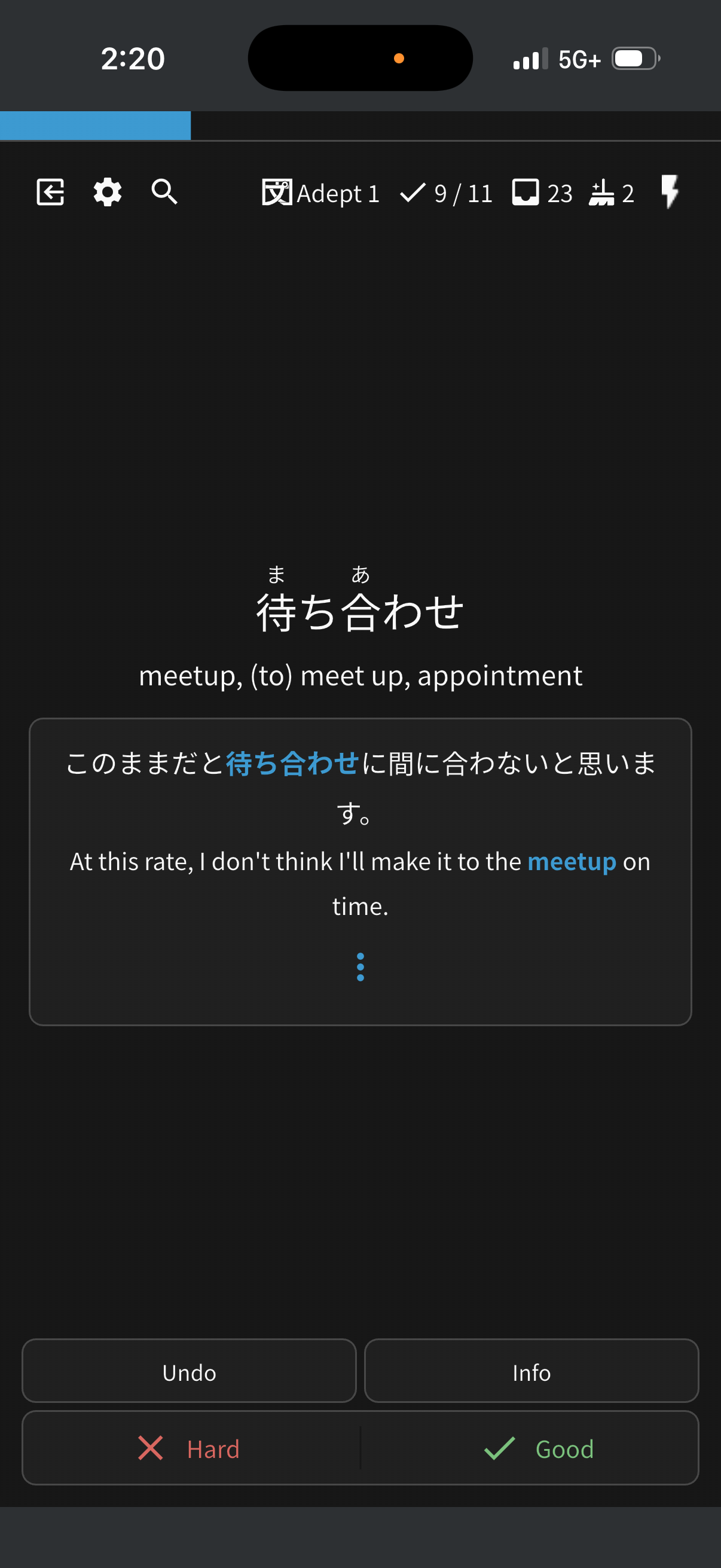The image size is (721, 1568).
Task: Exit the review session
Action: click(50, 193)
